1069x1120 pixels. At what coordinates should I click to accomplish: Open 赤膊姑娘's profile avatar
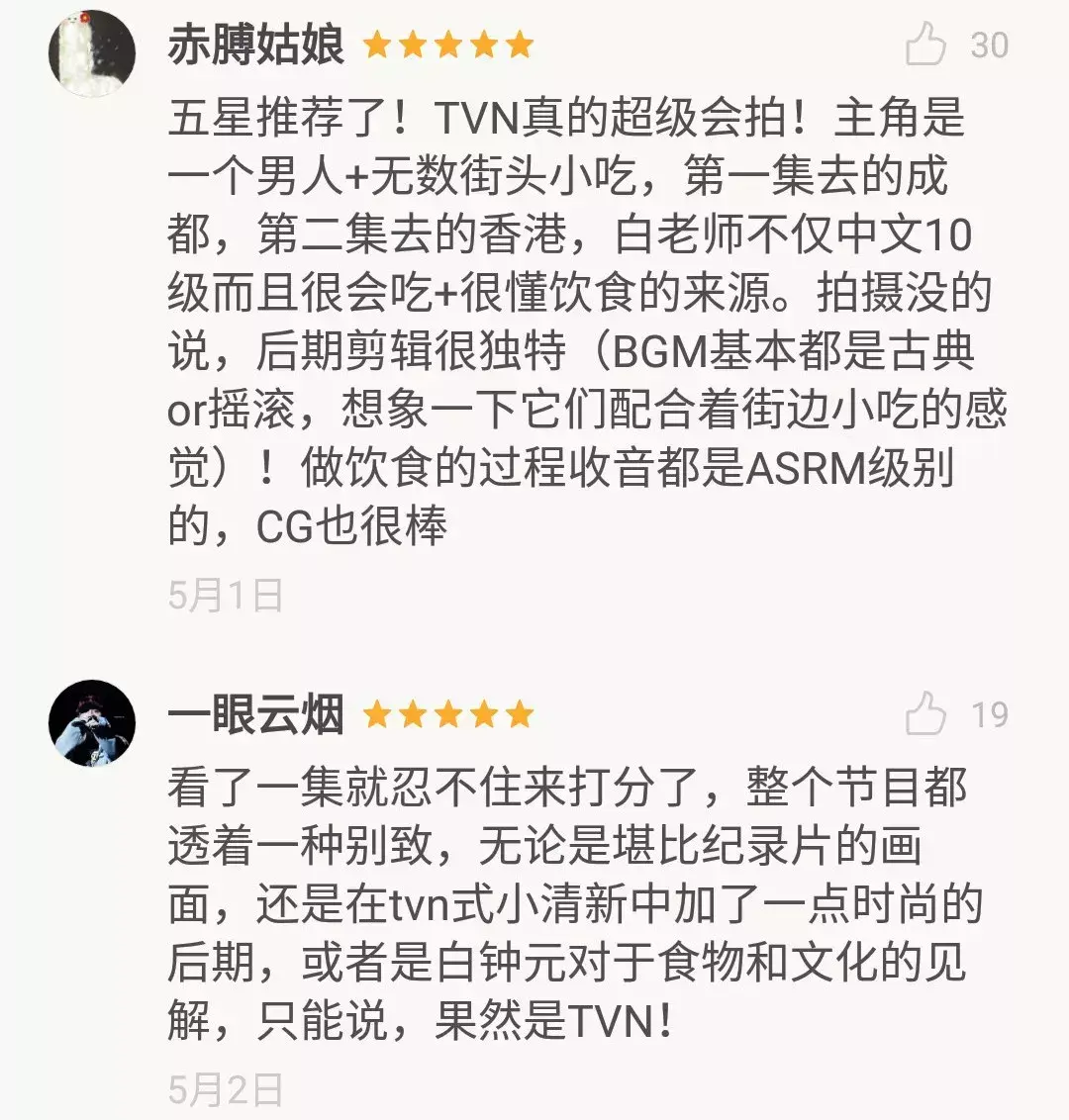click(x=92, y=52)
